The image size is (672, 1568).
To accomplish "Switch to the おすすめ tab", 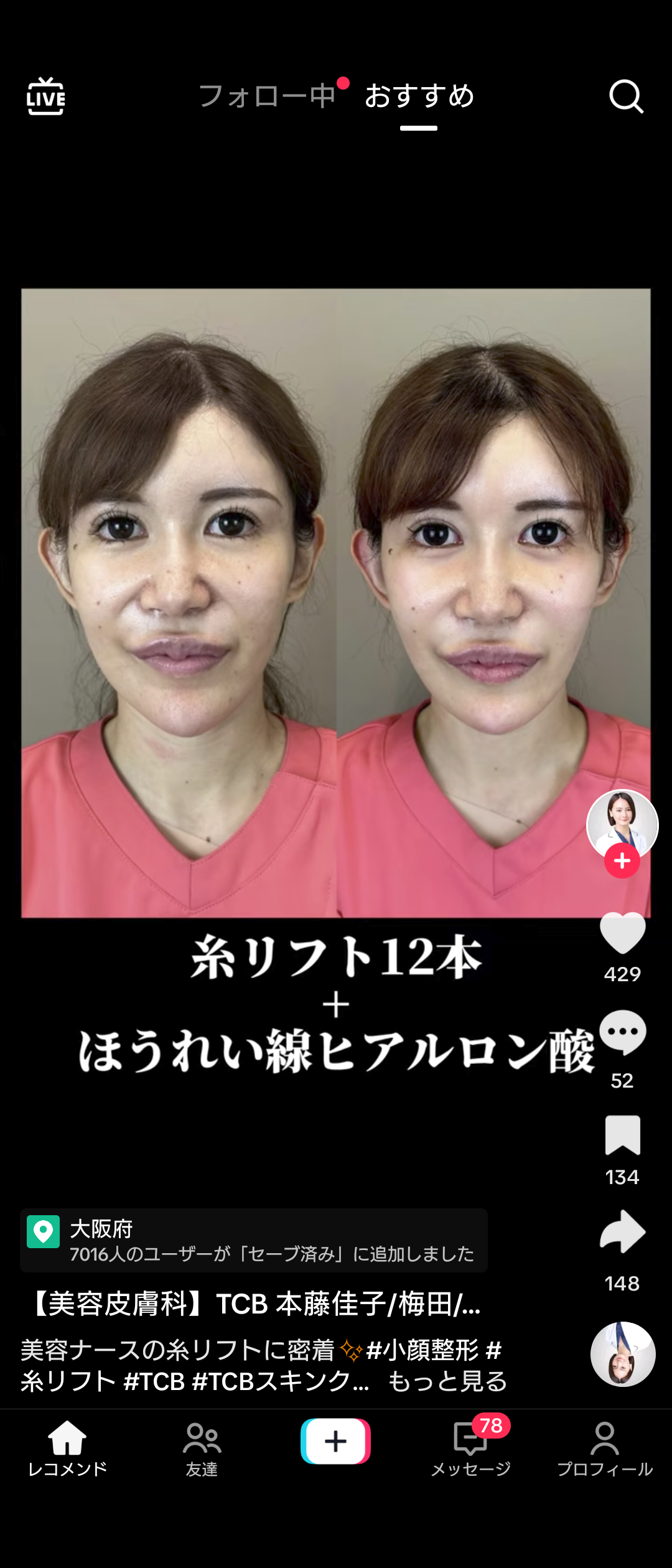I will (x=419, y=96).
